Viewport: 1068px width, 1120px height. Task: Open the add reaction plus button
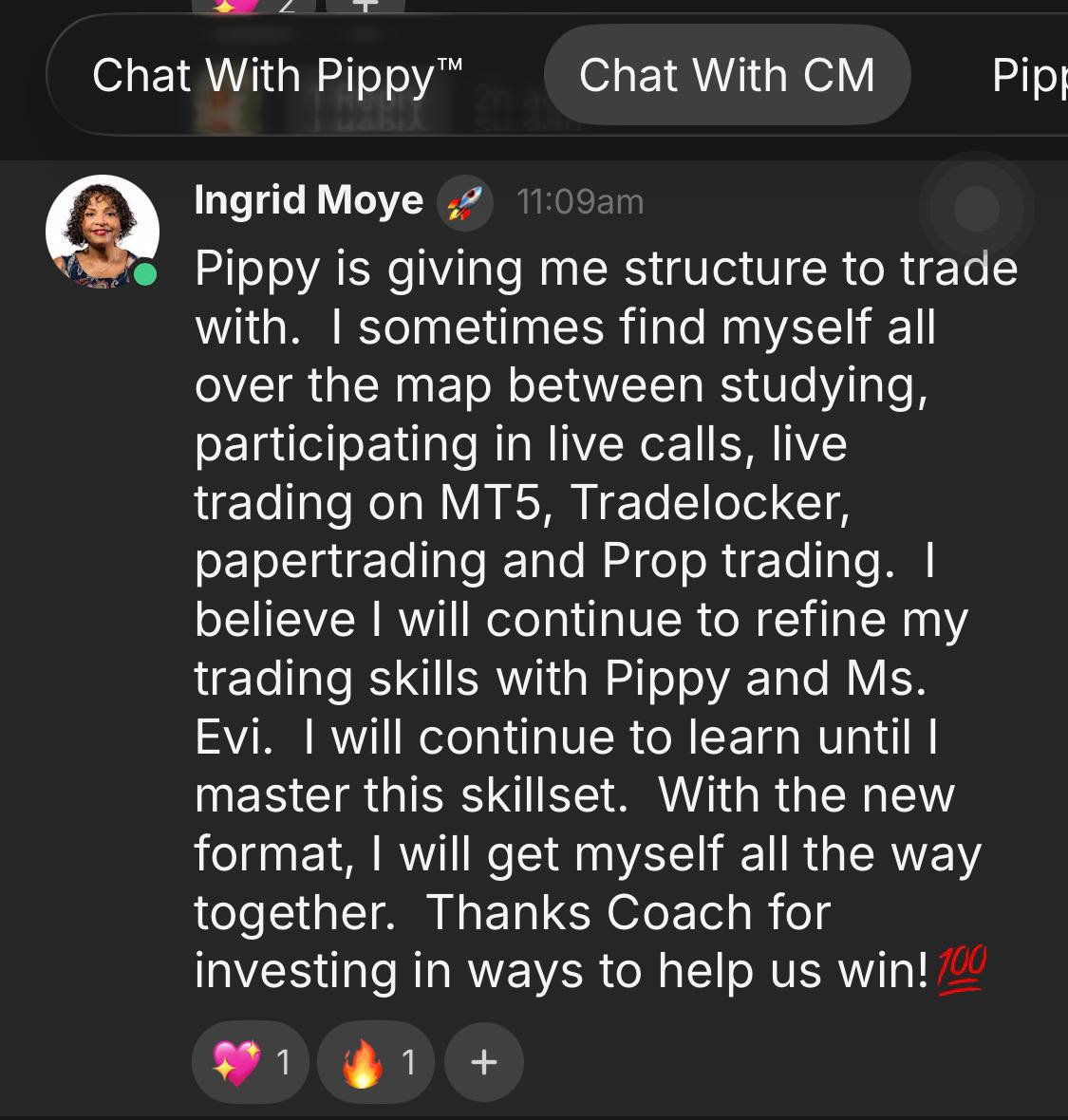[484, 1062]
